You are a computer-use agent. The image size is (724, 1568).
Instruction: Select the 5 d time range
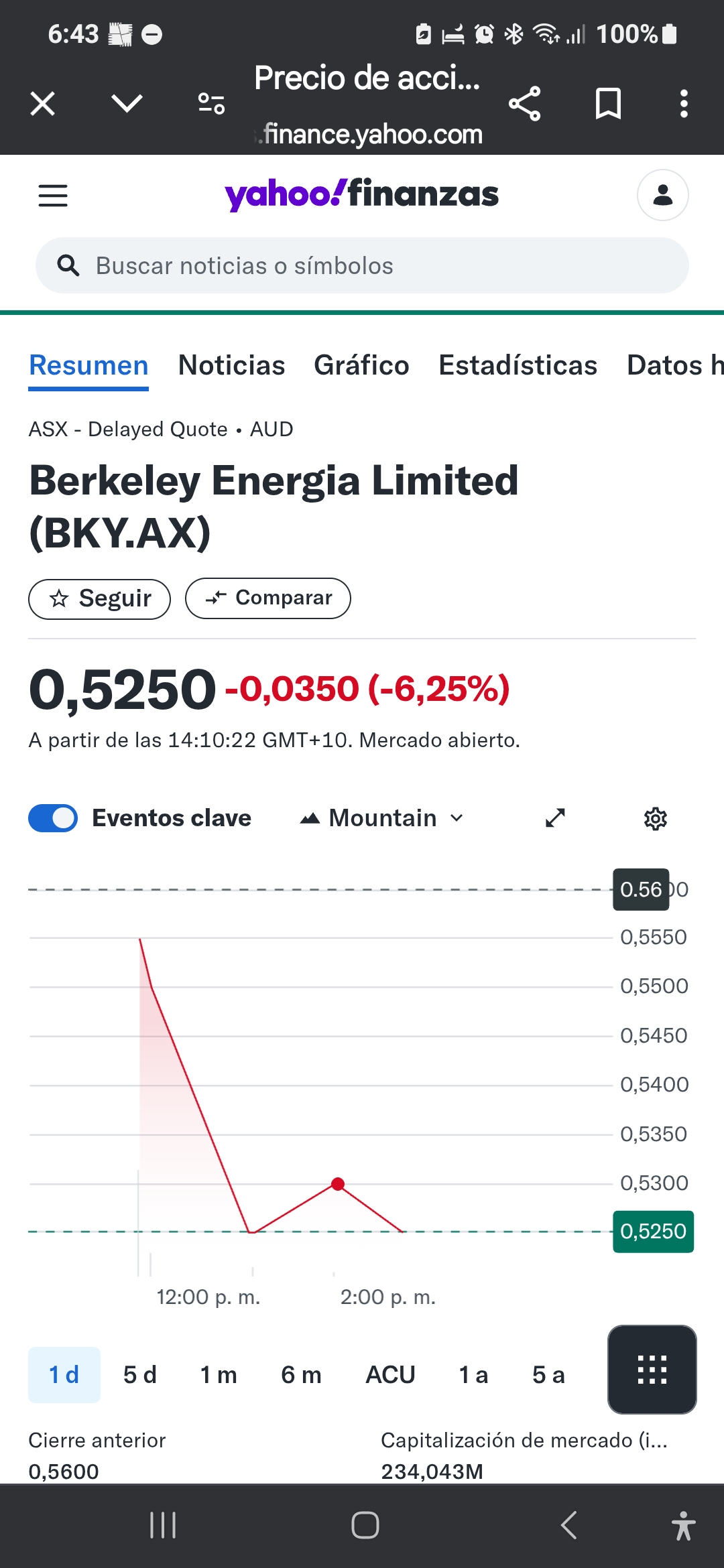click(x=139, y=1375)
